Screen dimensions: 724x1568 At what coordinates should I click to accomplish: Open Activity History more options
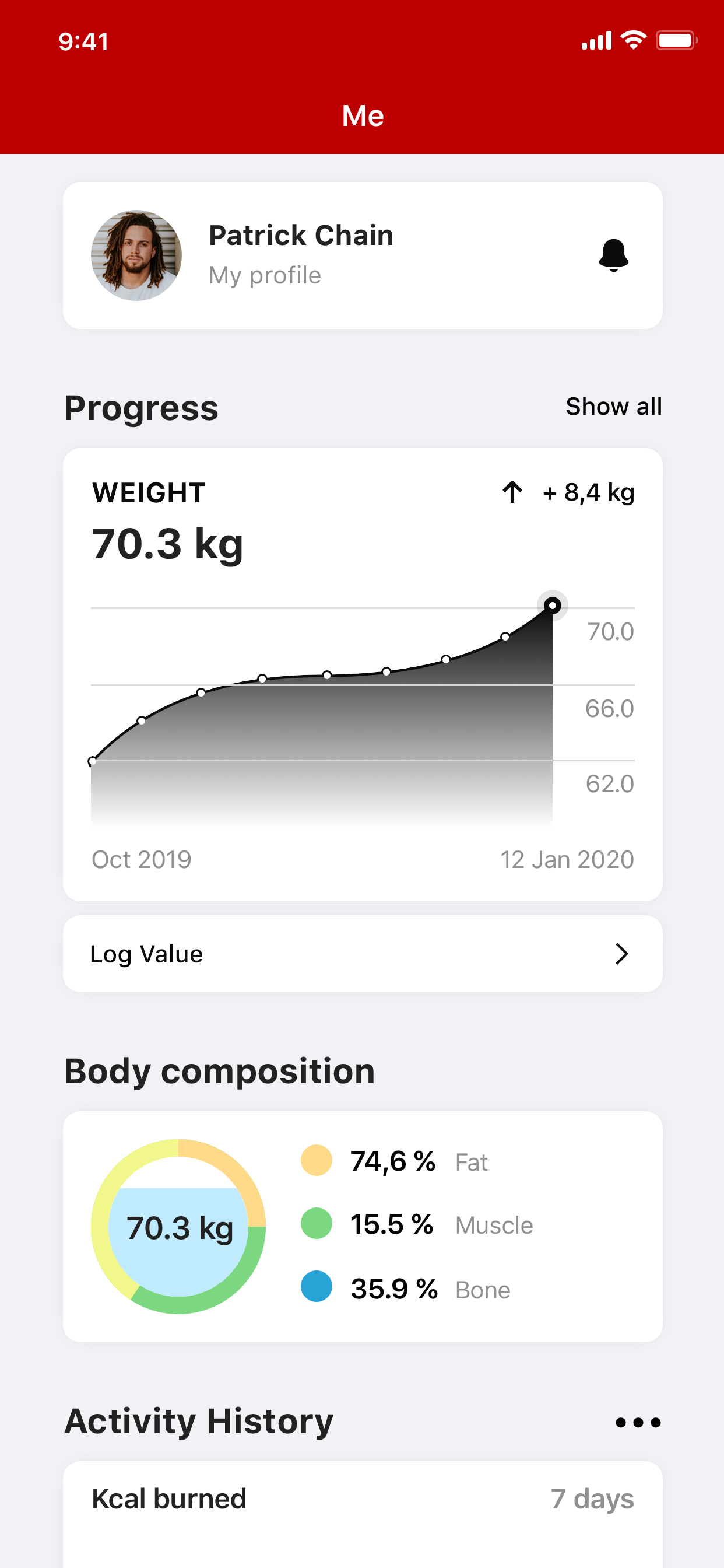(638, 1423)
